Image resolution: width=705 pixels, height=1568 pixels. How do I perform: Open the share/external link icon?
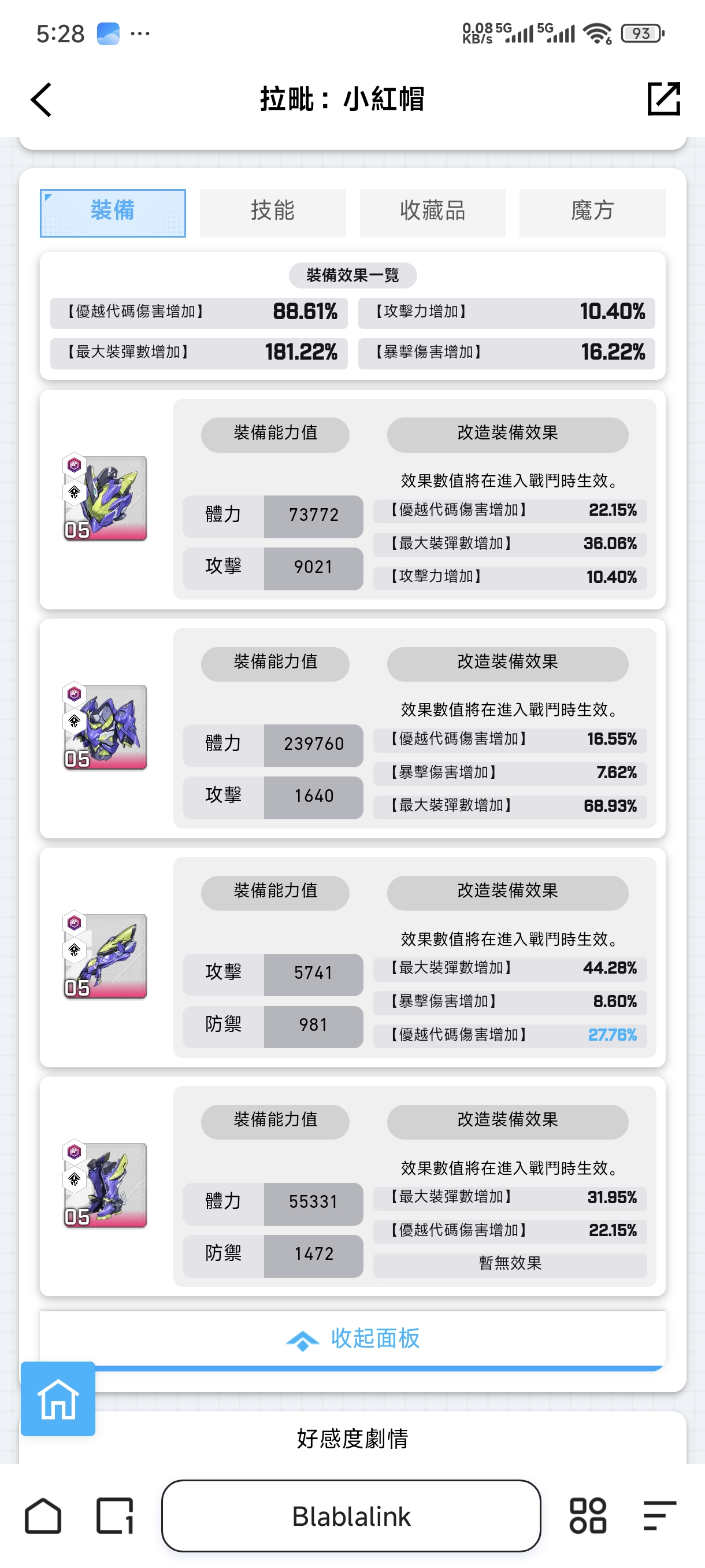point(663,99)
